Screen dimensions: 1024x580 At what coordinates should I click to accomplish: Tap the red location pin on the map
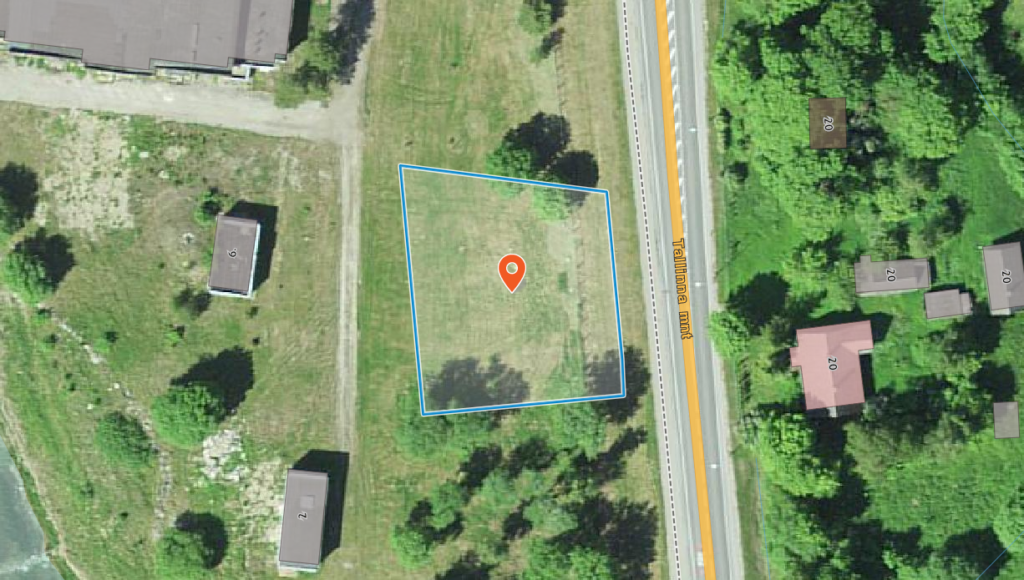point(512,271)
